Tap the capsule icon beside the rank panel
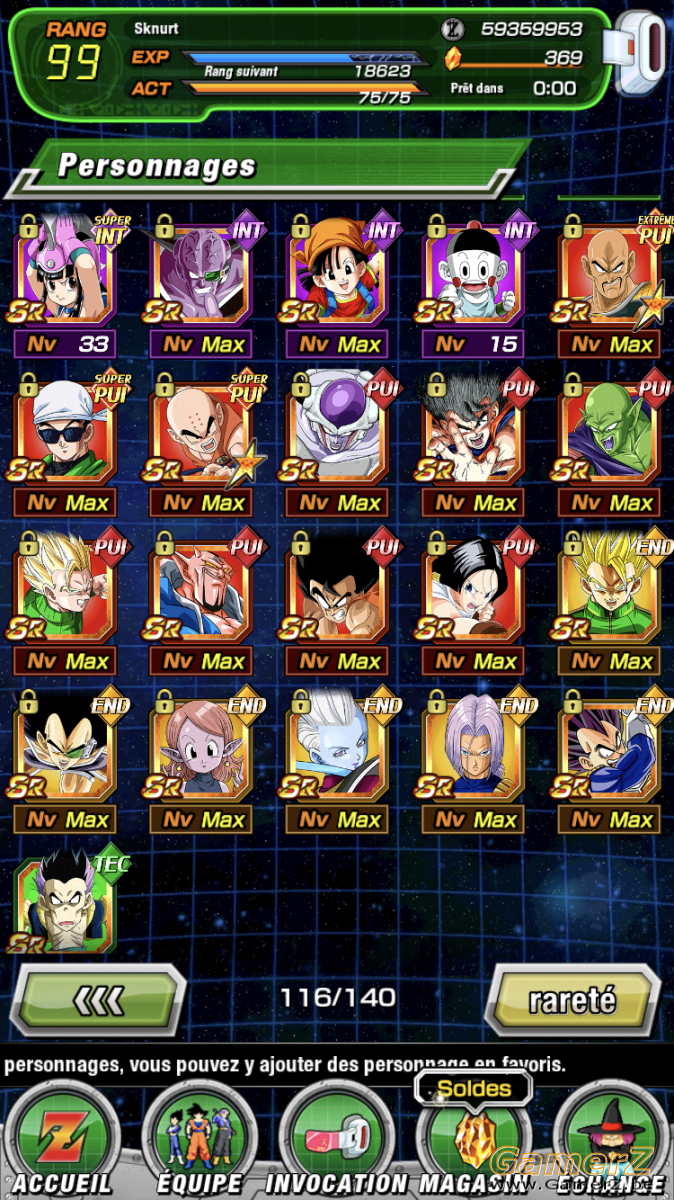The image size is (674, 1200). (x=642, y=53)
